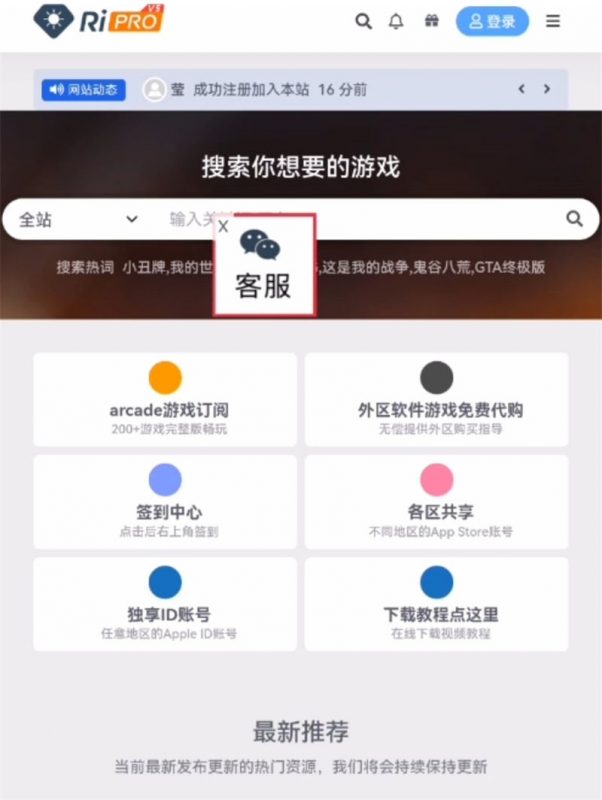The width and height of the screenshot is (602, 800).
Task: Tap the 网站动态 badge
Action: click(84, 90)
